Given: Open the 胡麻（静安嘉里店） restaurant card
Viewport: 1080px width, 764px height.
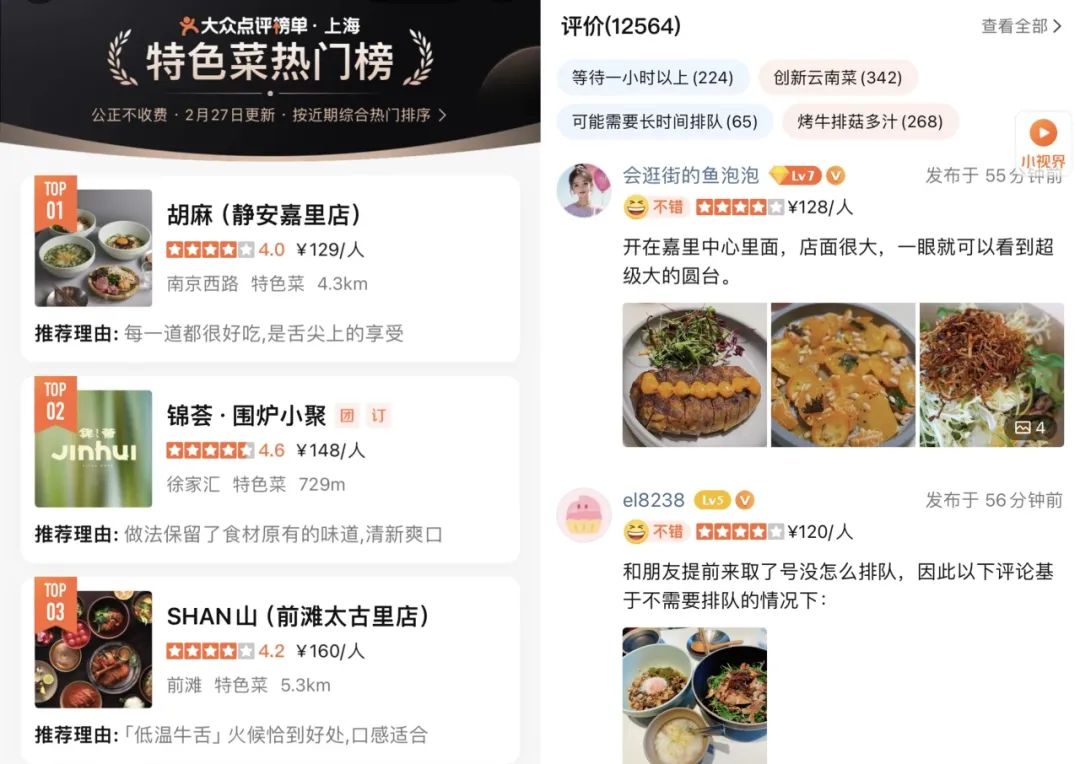Looking at the screenshot, I should (x=270, y=268).
